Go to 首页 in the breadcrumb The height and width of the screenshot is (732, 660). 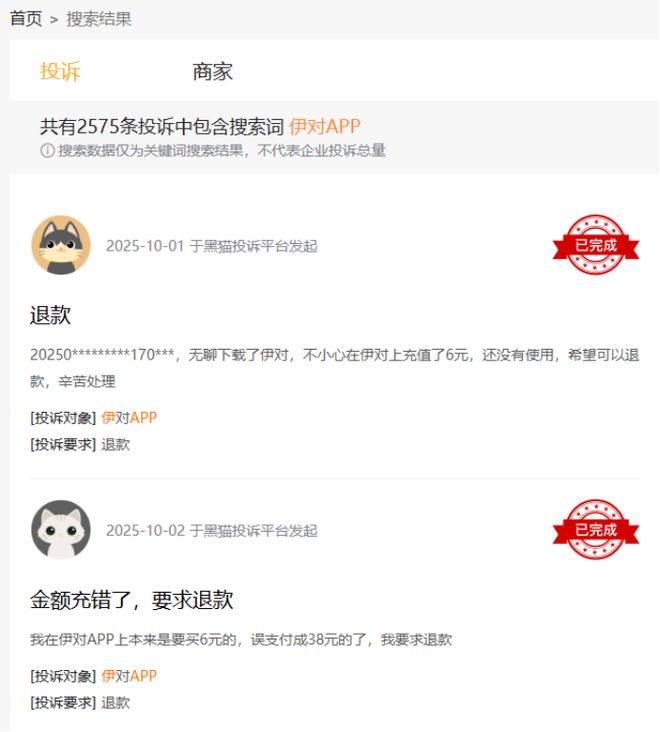point(26,19)
